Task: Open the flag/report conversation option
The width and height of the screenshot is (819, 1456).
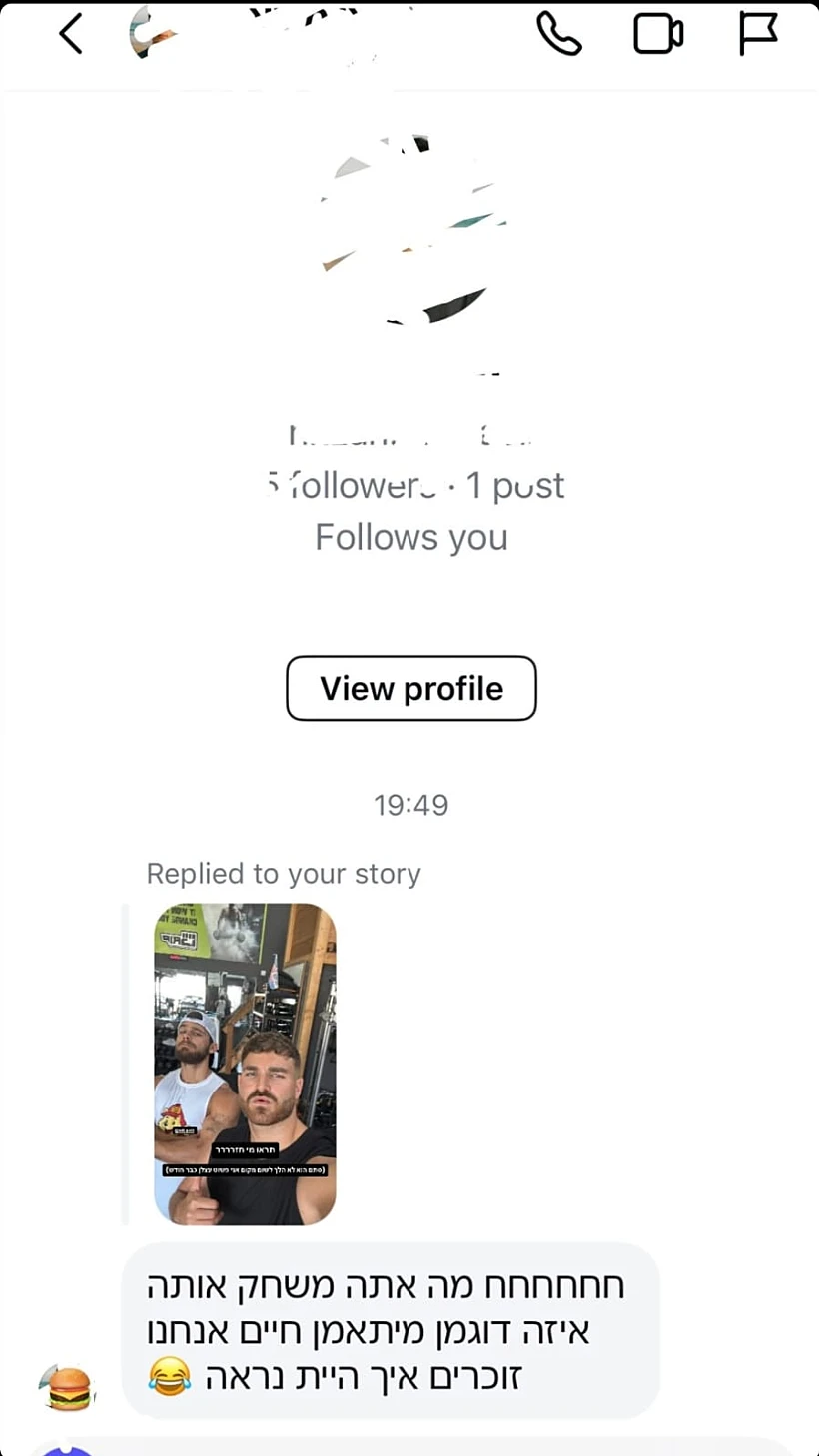Action: 757,33
